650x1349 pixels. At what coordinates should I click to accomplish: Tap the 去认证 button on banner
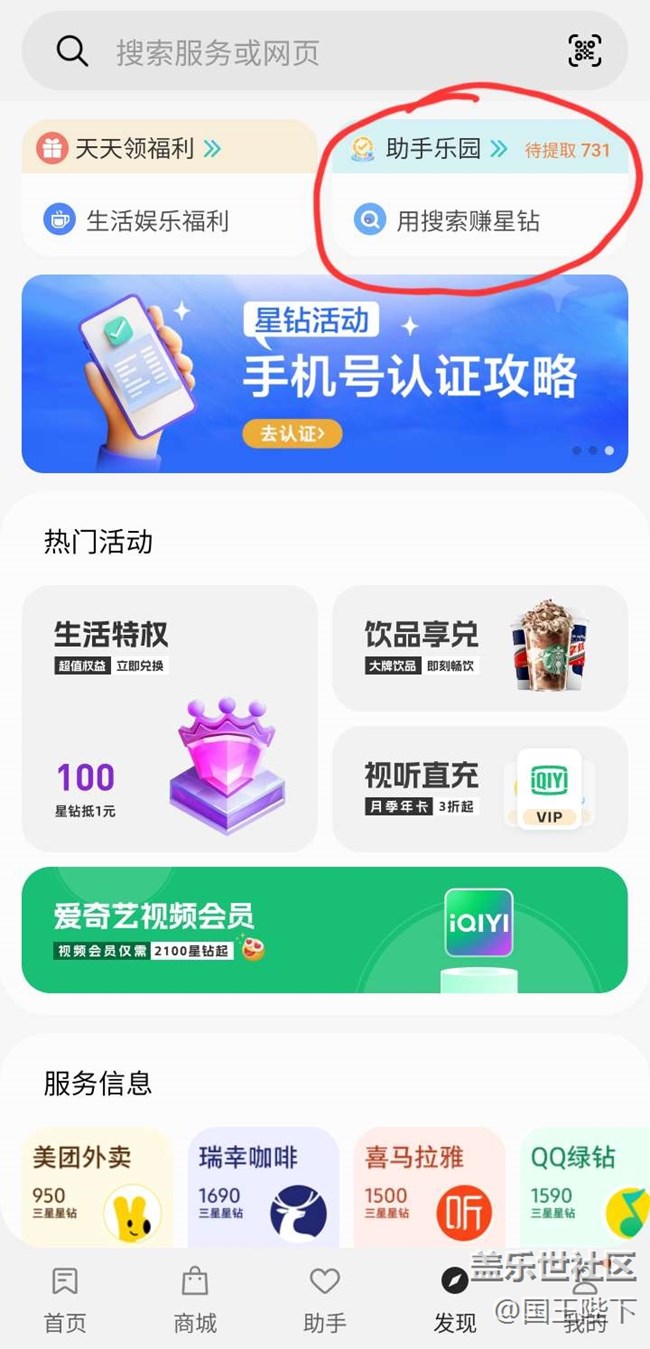292,433
